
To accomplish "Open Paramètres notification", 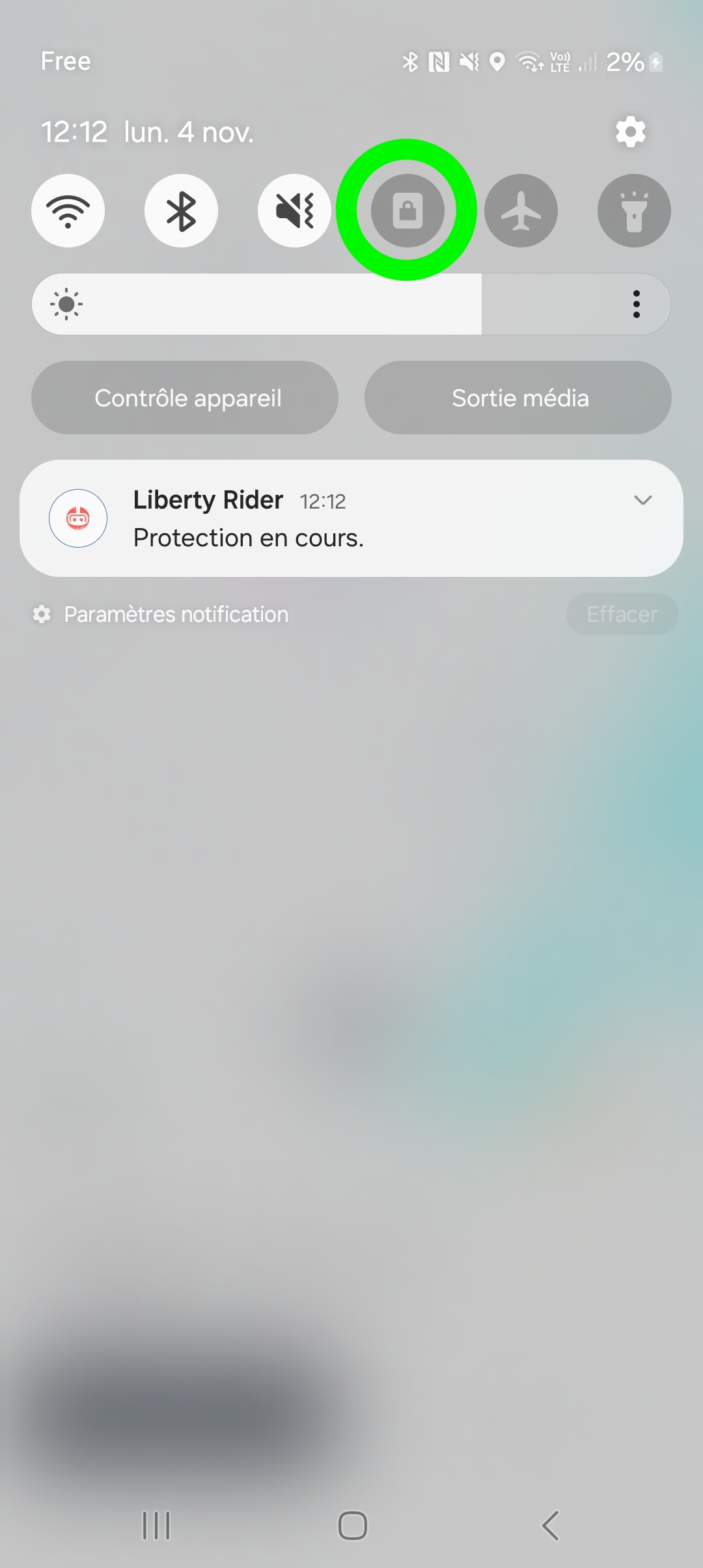I will (175, 614).
